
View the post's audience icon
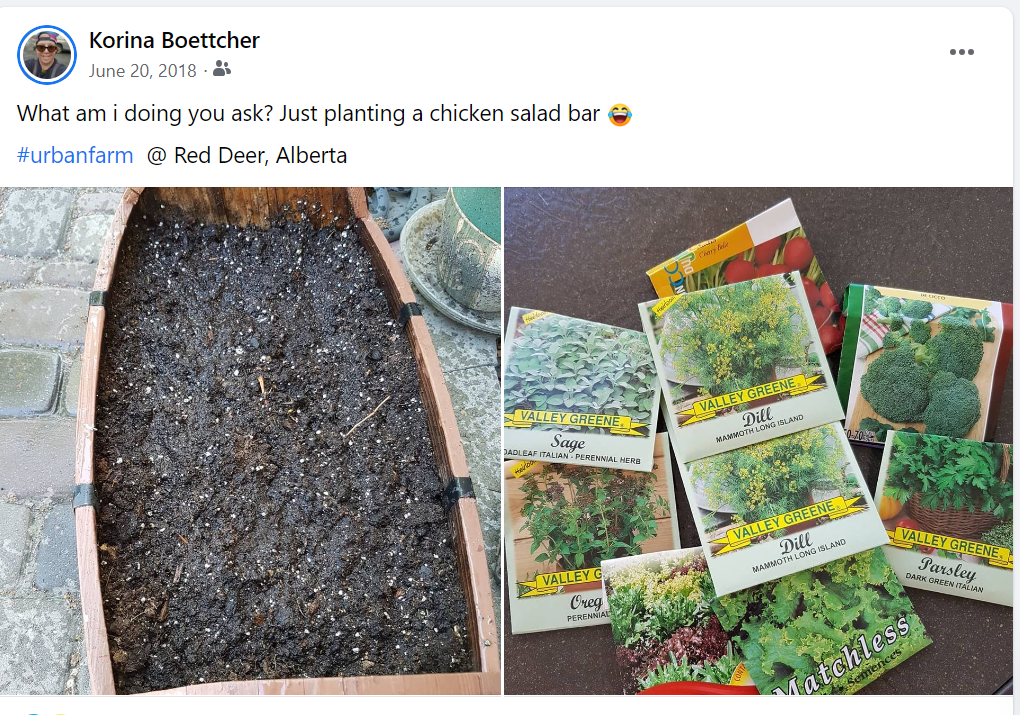222,69
